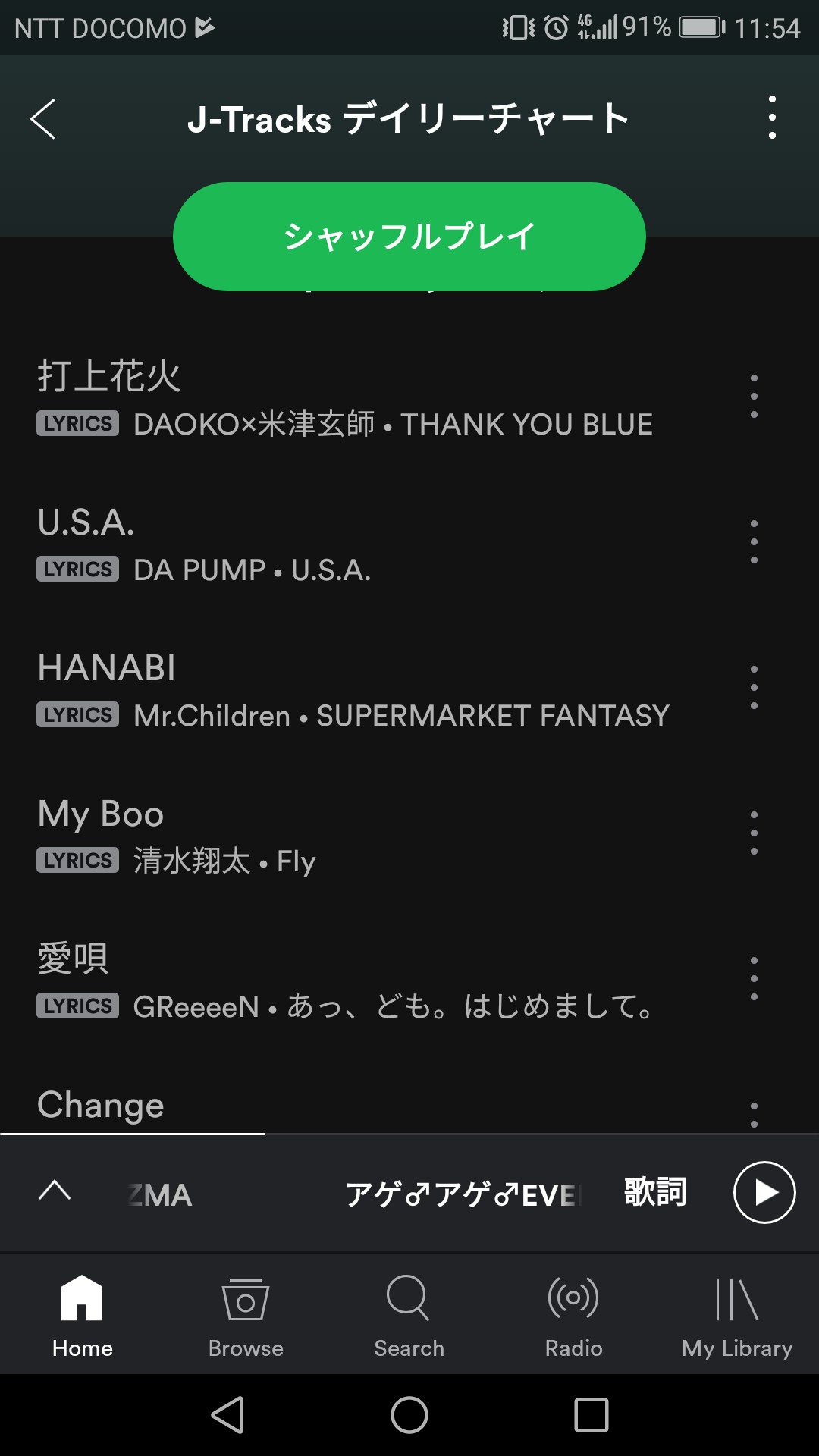Play 愛唄 by GReeeeN
Screen dimensions: 819x1456
click(341, 981)
